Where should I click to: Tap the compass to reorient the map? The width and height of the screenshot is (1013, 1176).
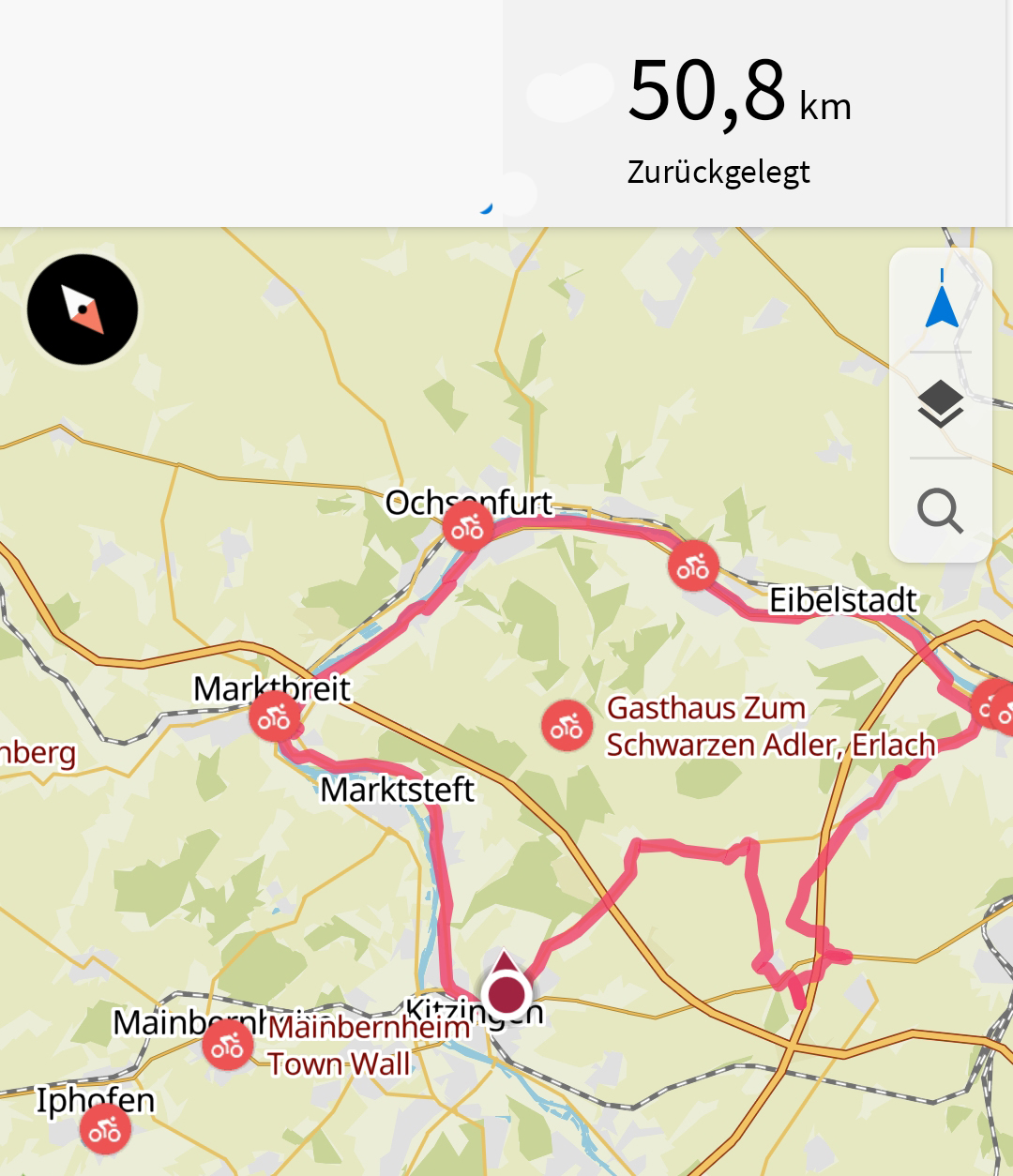83,309
